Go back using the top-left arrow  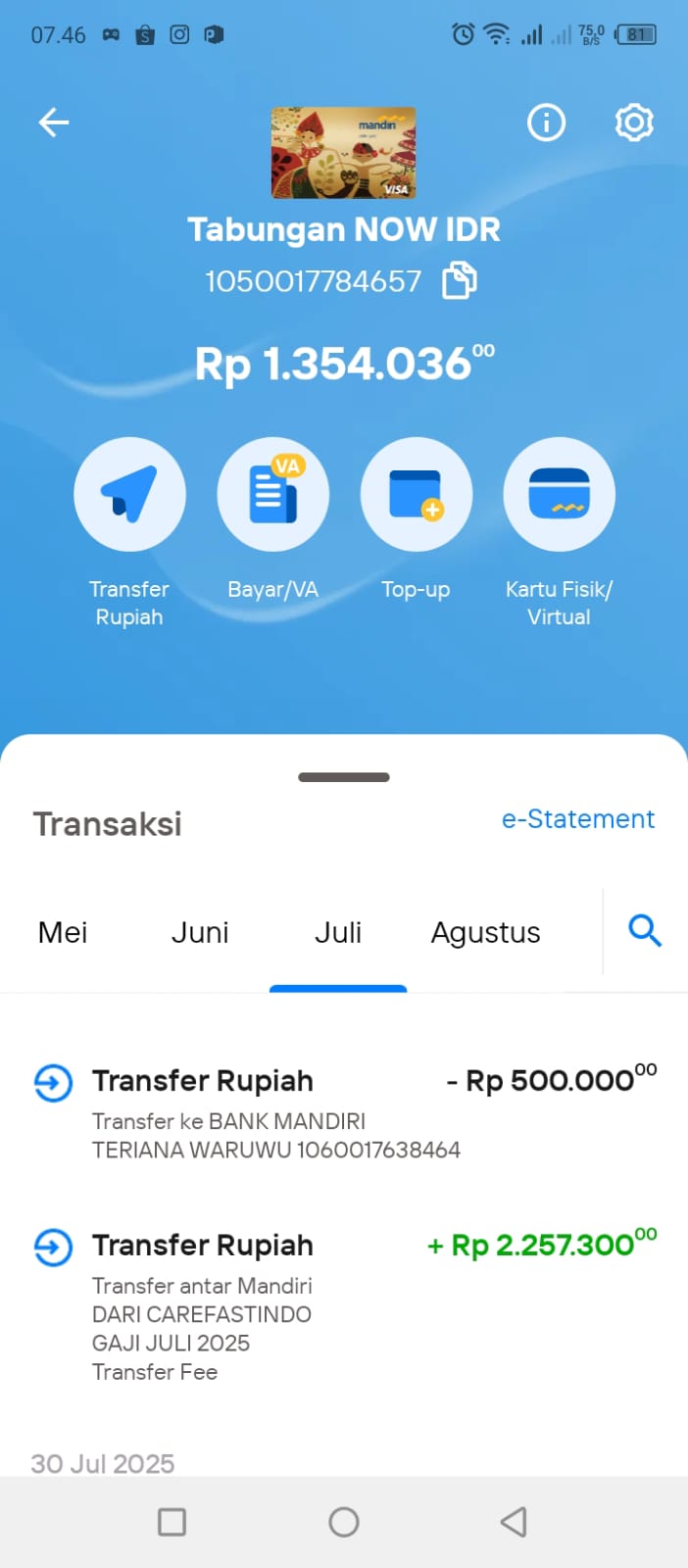pos(54,122)
